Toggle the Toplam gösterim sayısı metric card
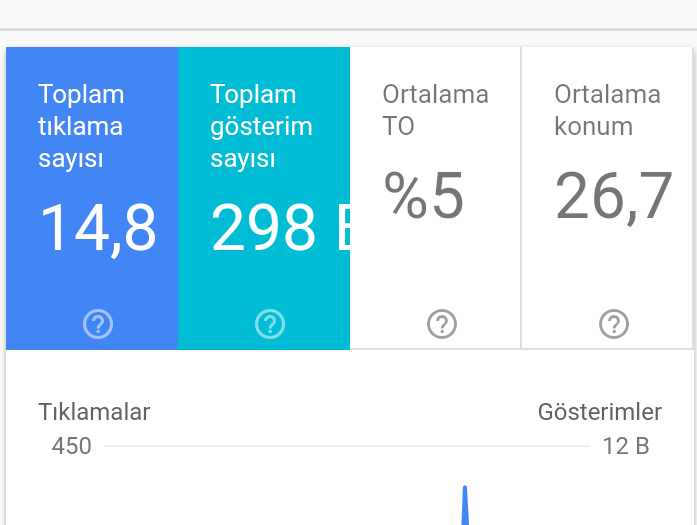Viewport: 697px width, 525px height. pos(264,198)
